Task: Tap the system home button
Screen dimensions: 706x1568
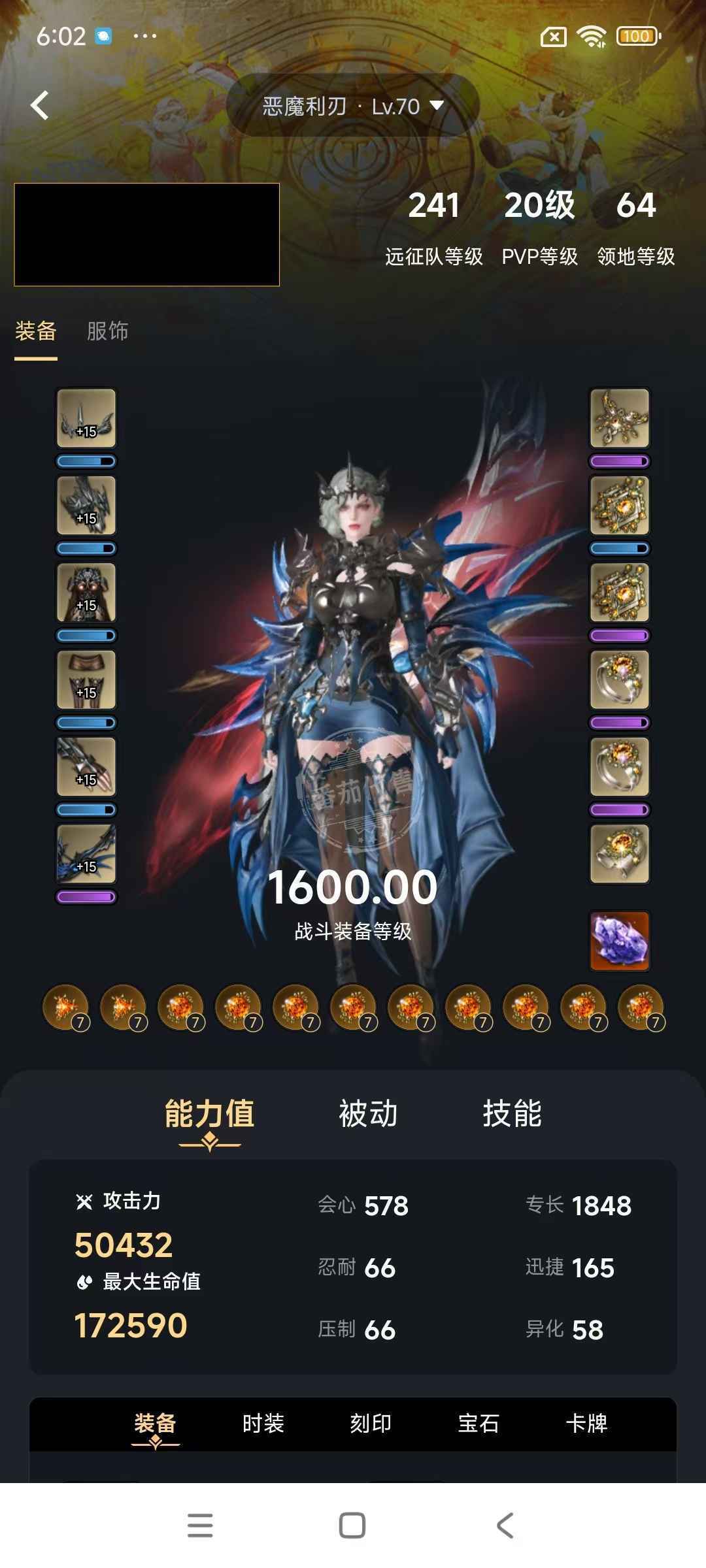Action: [x=352, y=1526]
